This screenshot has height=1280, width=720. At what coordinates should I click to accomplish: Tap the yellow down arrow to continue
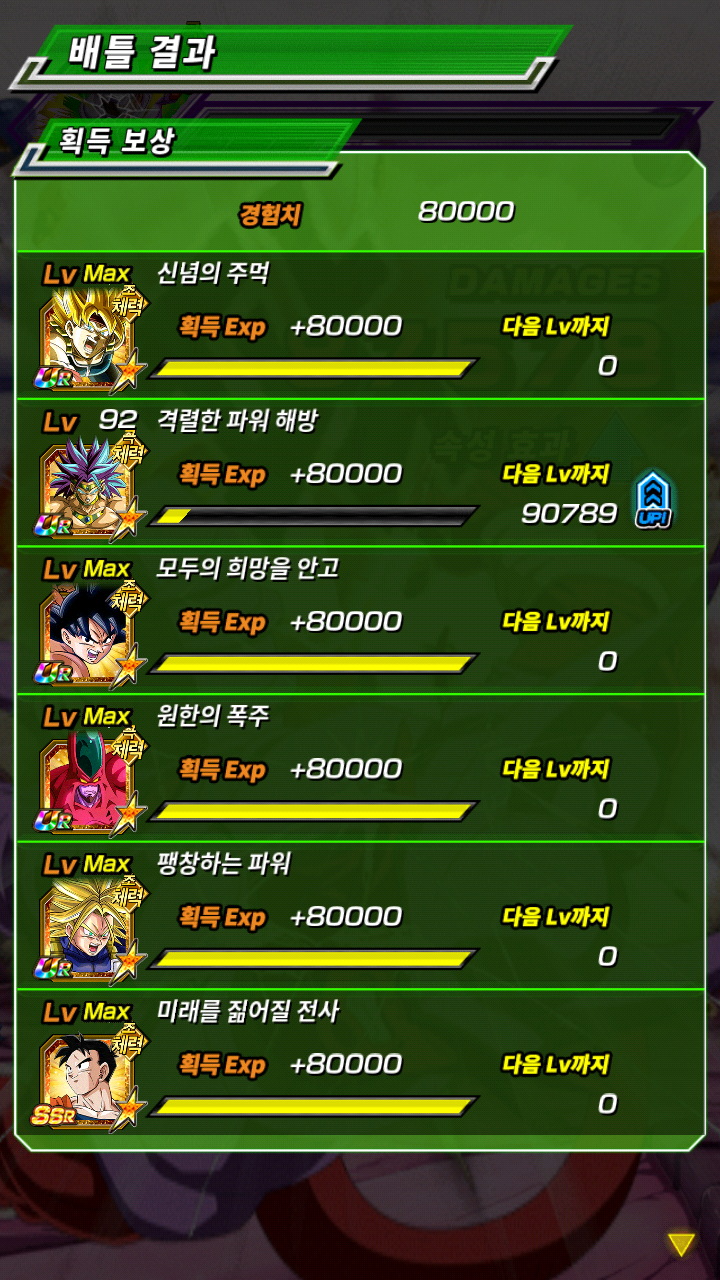pos(681,1244)
